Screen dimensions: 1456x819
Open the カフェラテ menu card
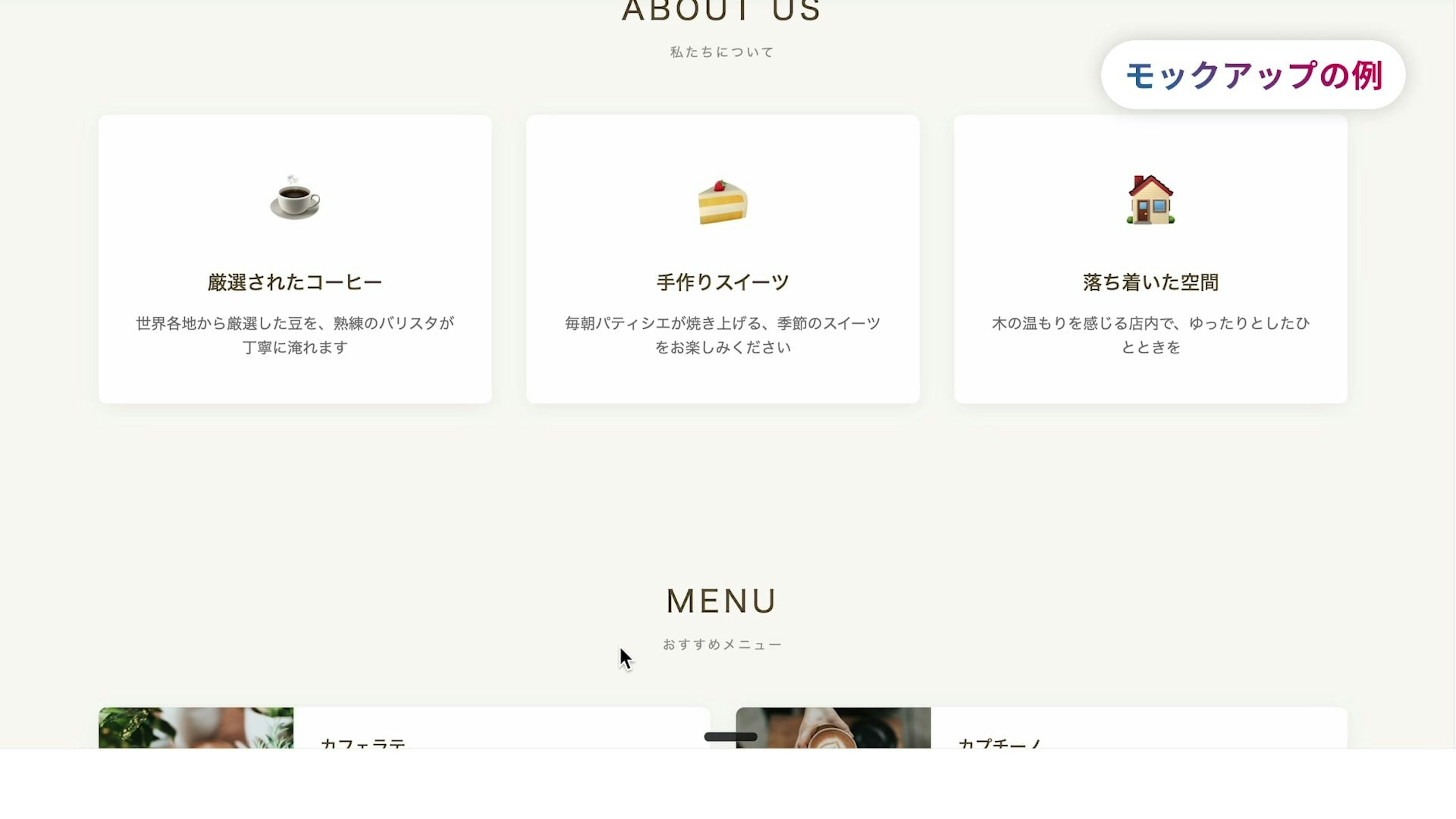click(403, 729)
